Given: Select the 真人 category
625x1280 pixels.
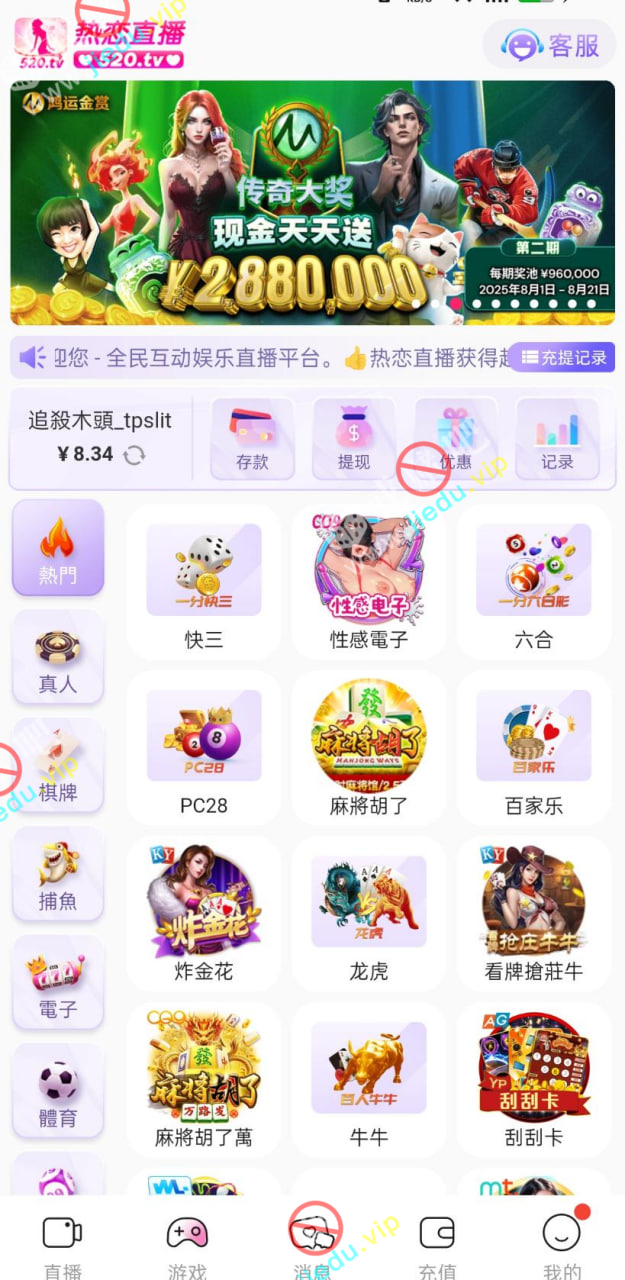Looking at the screenshot, I should click(58, 657).
